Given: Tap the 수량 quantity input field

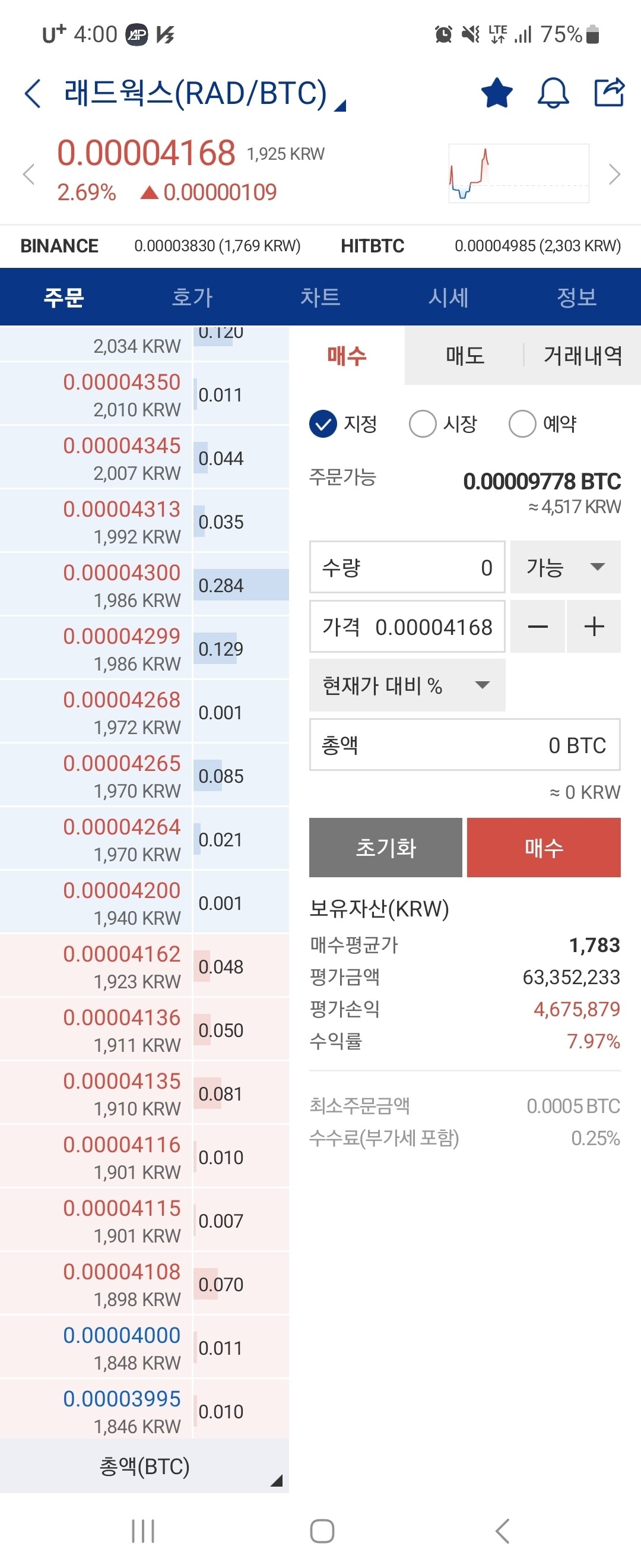Looking at the screenshot, I should (407, 567).
